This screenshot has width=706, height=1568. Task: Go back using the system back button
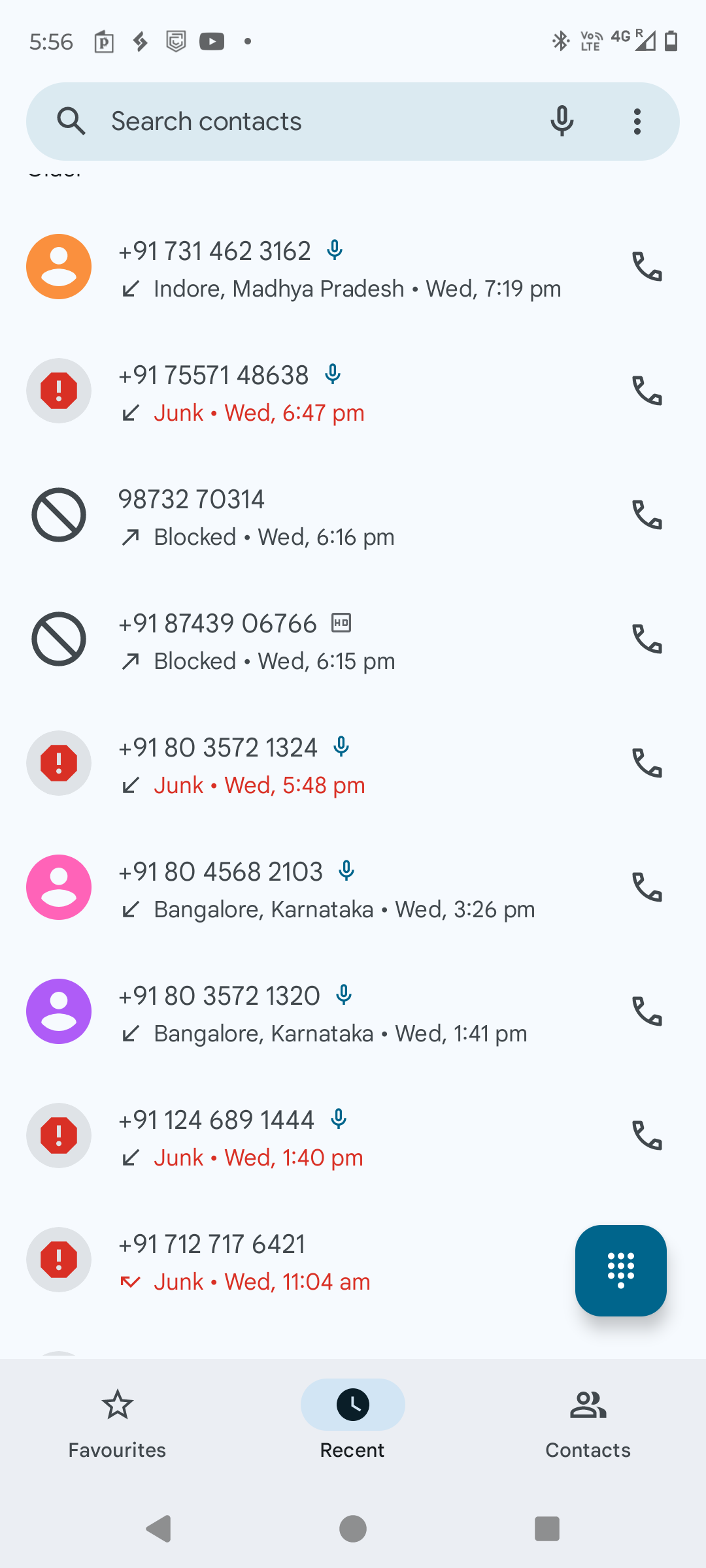(x=159, y=1529)
